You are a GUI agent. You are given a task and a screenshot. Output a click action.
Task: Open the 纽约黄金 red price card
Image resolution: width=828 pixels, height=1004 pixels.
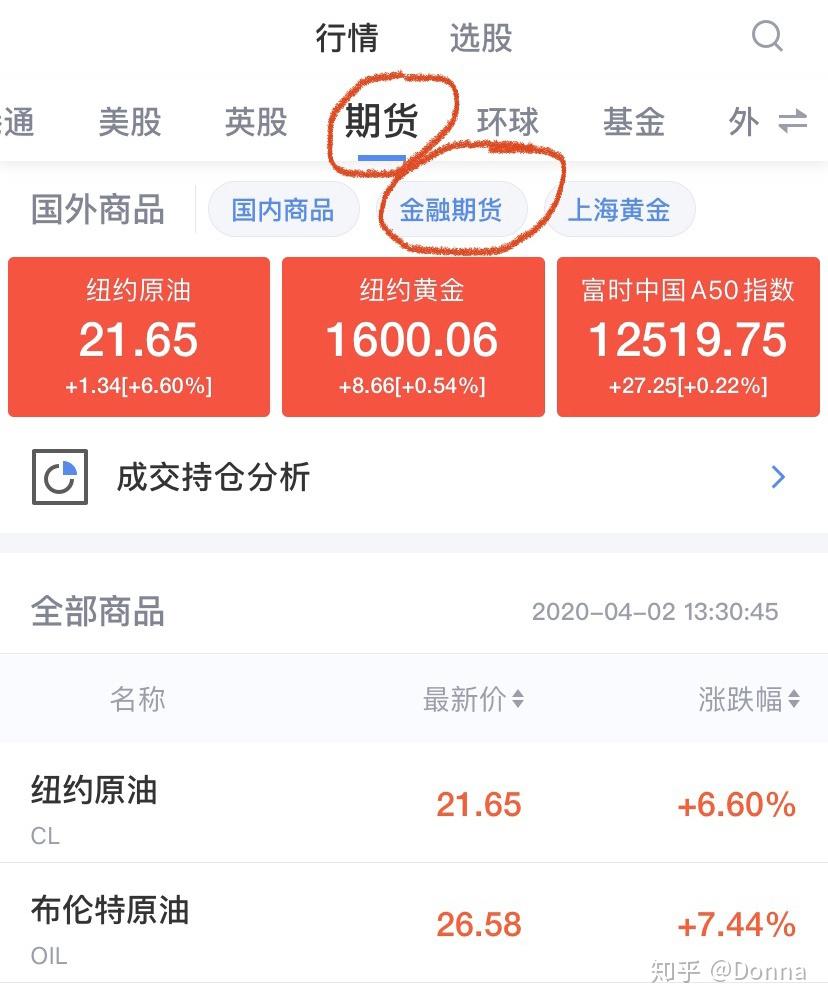[x=412, y=336]
